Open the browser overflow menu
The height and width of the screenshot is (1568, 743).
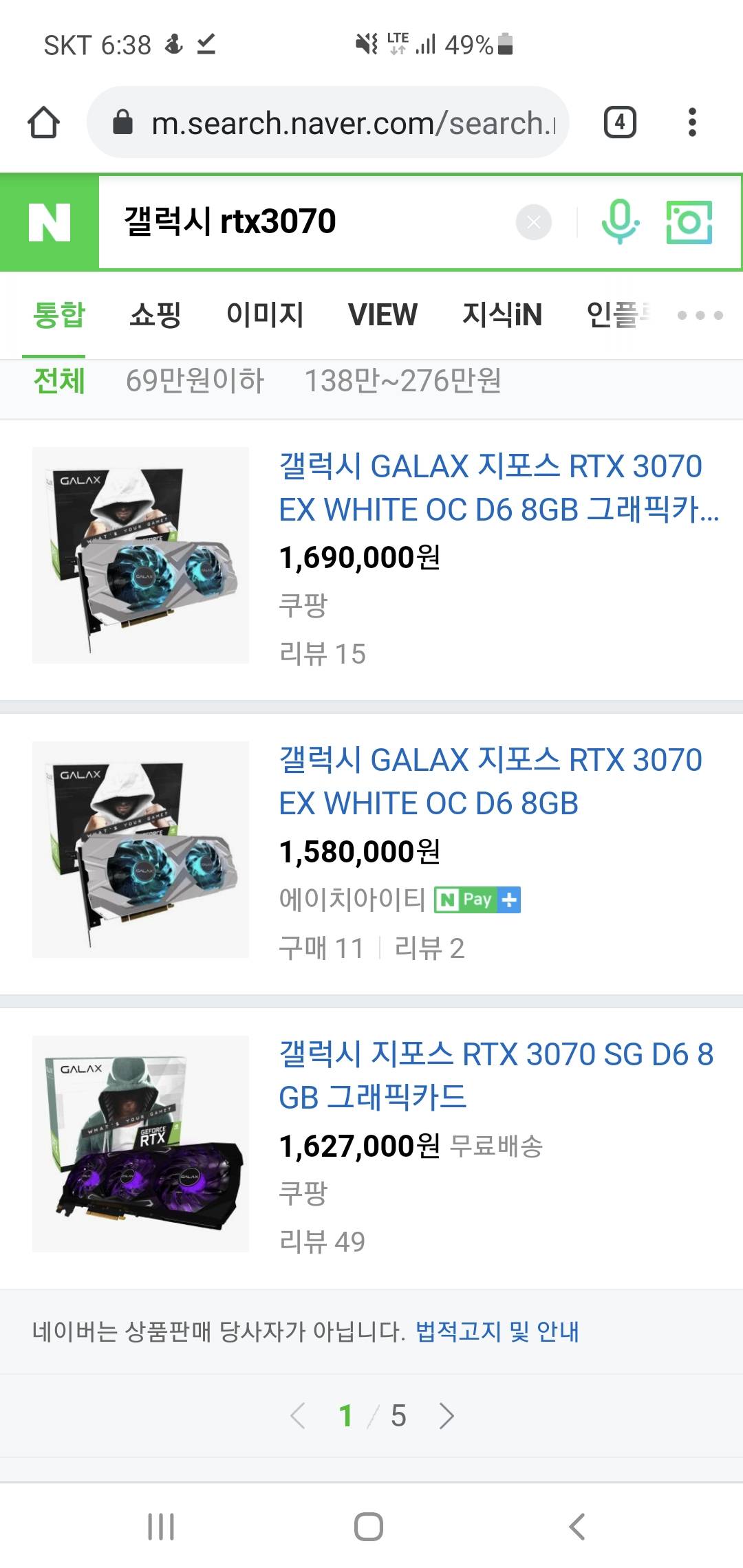(x=692, y=123)
